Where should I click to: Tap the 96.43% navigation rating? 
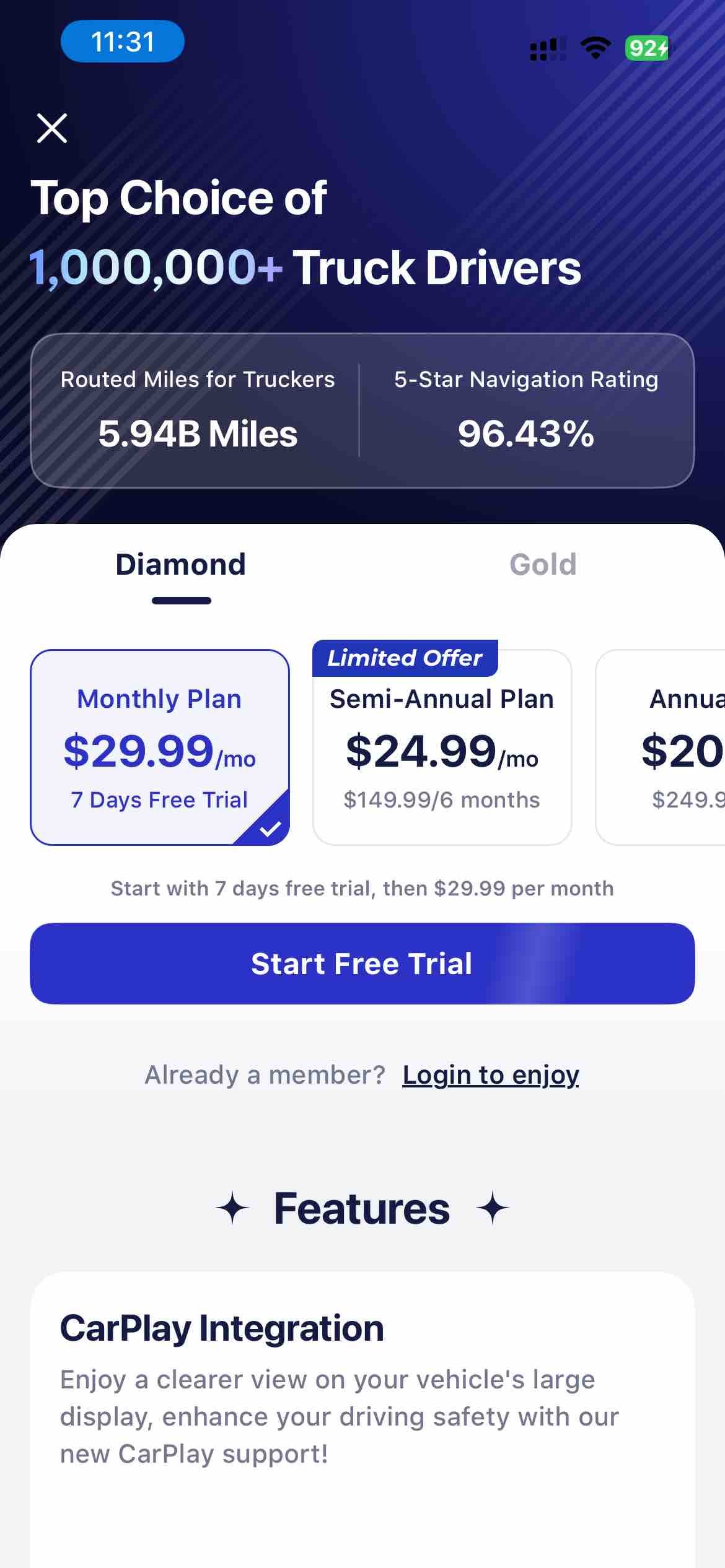click(525, 433)
